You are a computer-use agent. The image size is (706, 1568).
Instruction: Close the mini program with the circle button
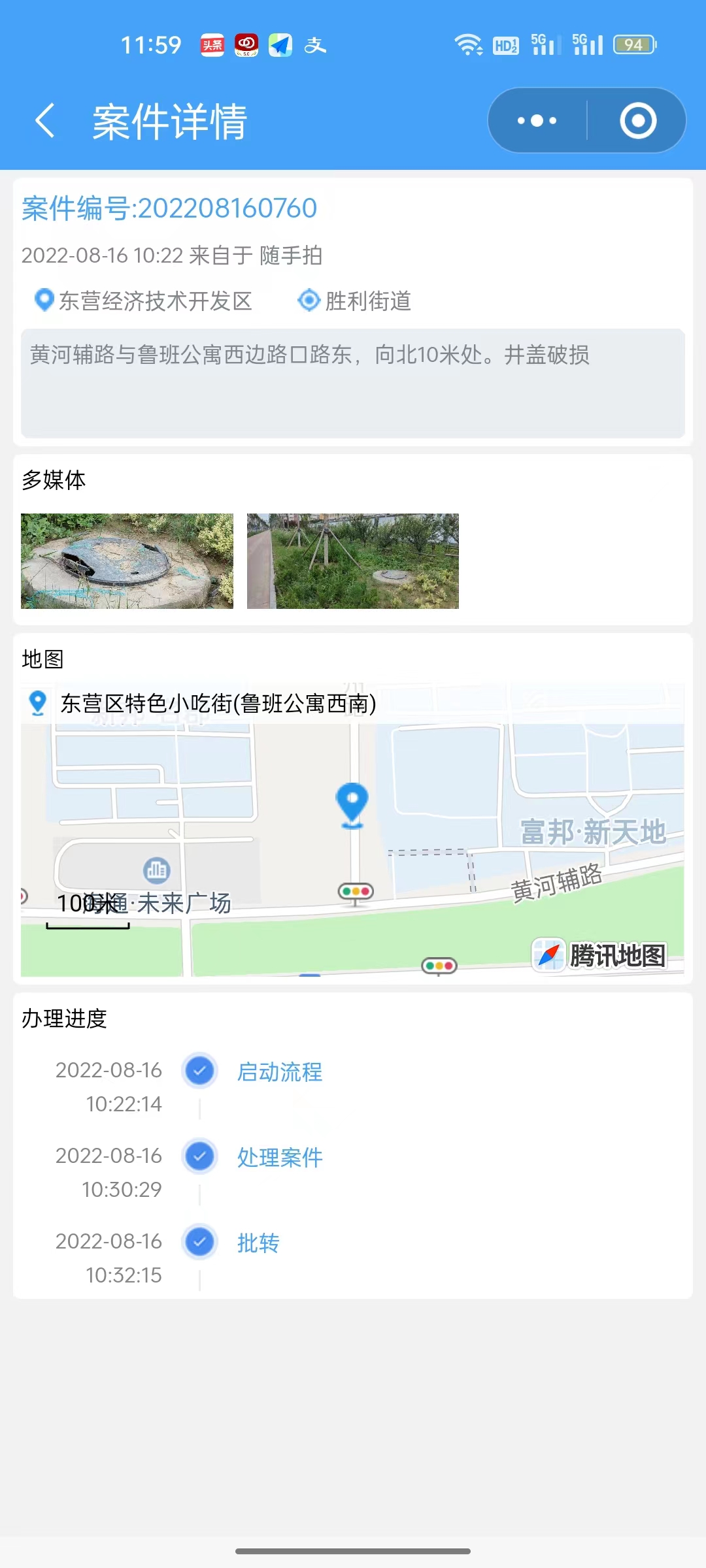tap(638, 121)
